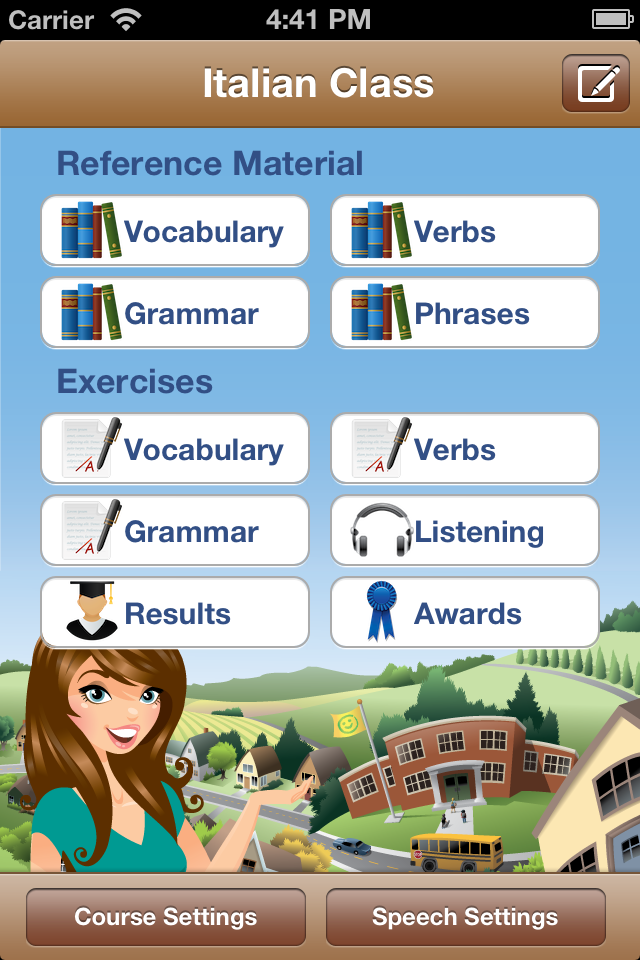This screenshot has width=640, height=960.
Task: Open Course Settings
Action: point(166,917)
